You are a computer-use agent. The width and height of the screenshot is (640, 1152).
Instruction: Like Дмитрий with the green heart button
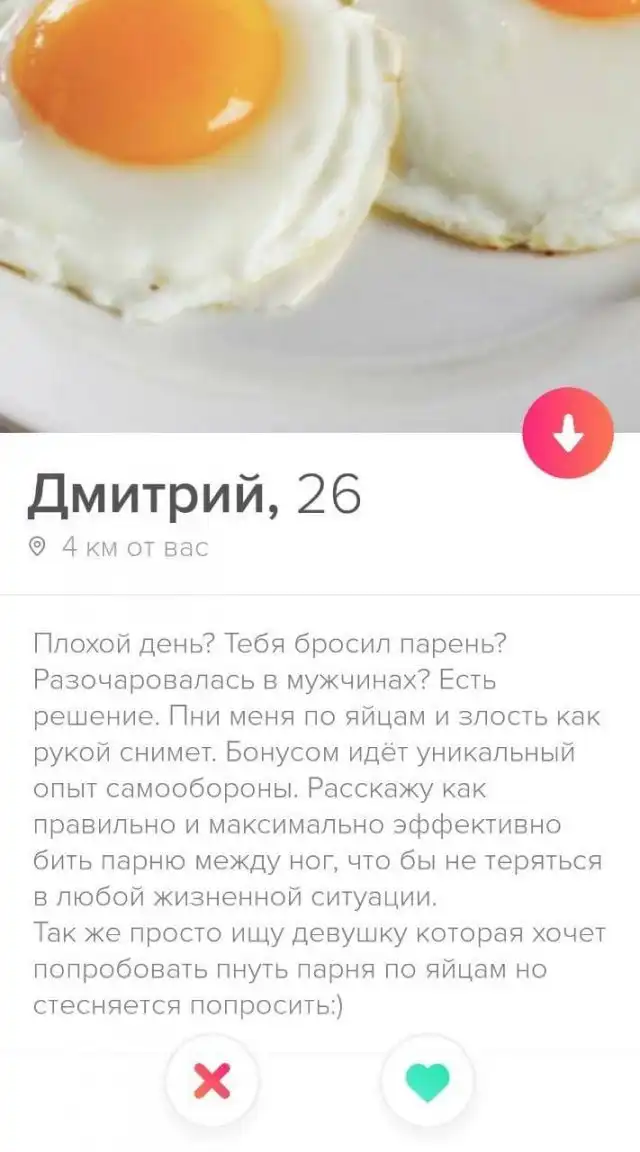point(428,1081)
